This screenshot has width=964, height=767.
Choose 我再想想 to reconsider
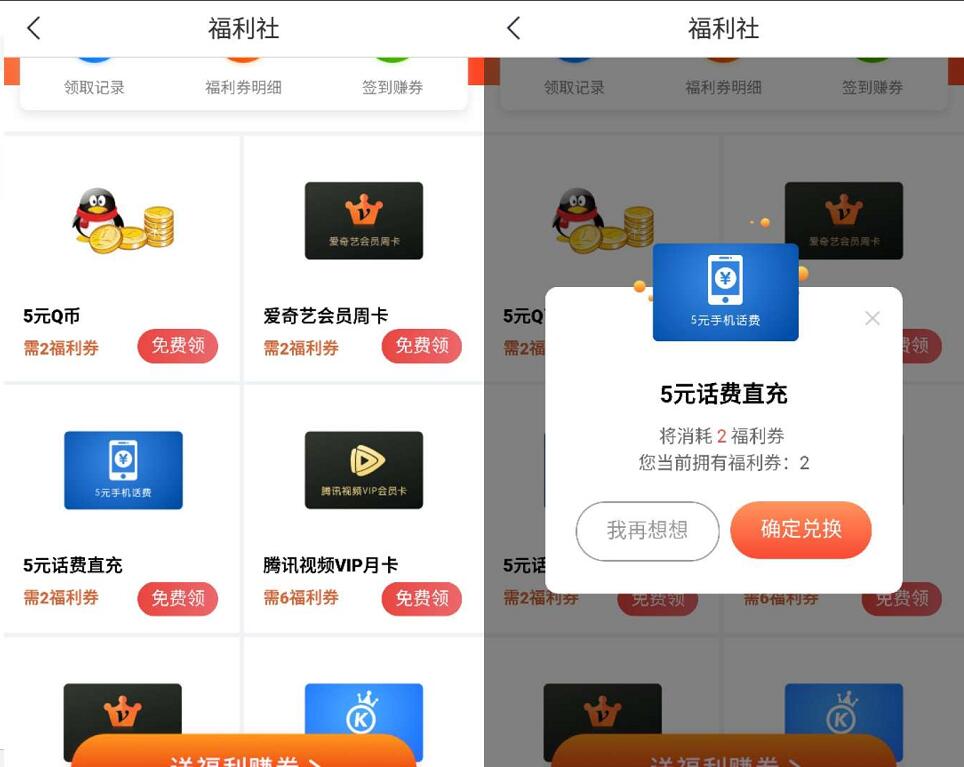647,531
